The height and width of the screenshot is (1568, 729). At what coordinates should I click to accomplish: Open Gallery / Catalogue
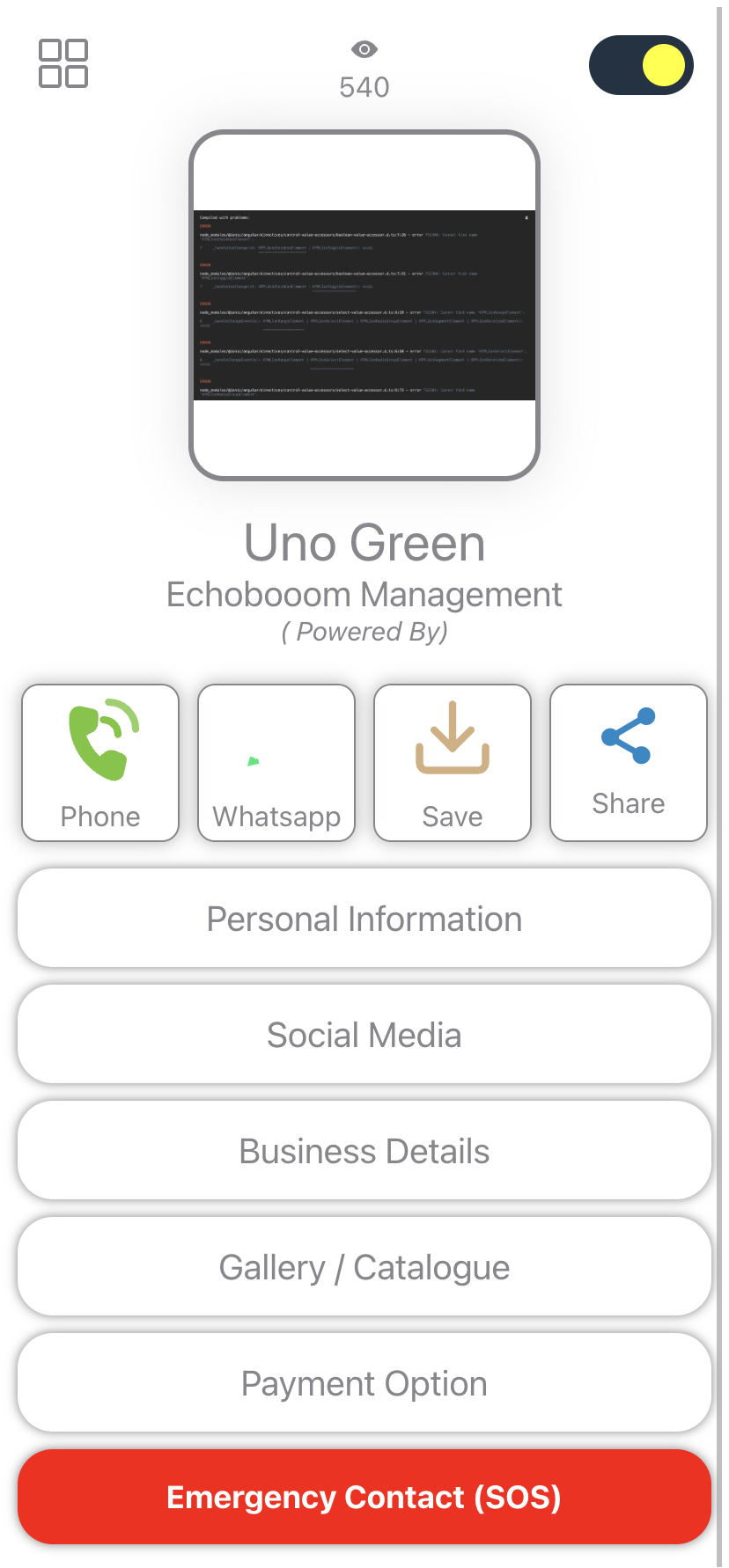tap(364, 1267)
